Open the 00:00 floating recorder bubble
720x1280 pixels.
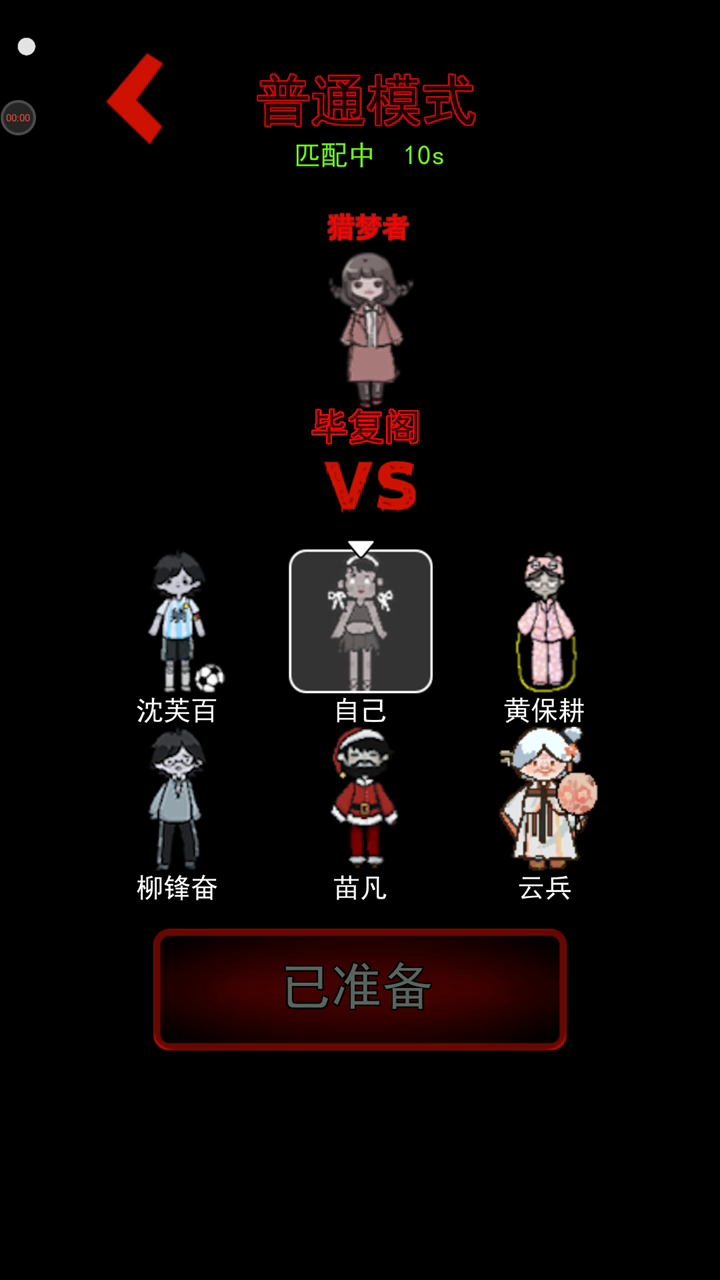(18, 118)
